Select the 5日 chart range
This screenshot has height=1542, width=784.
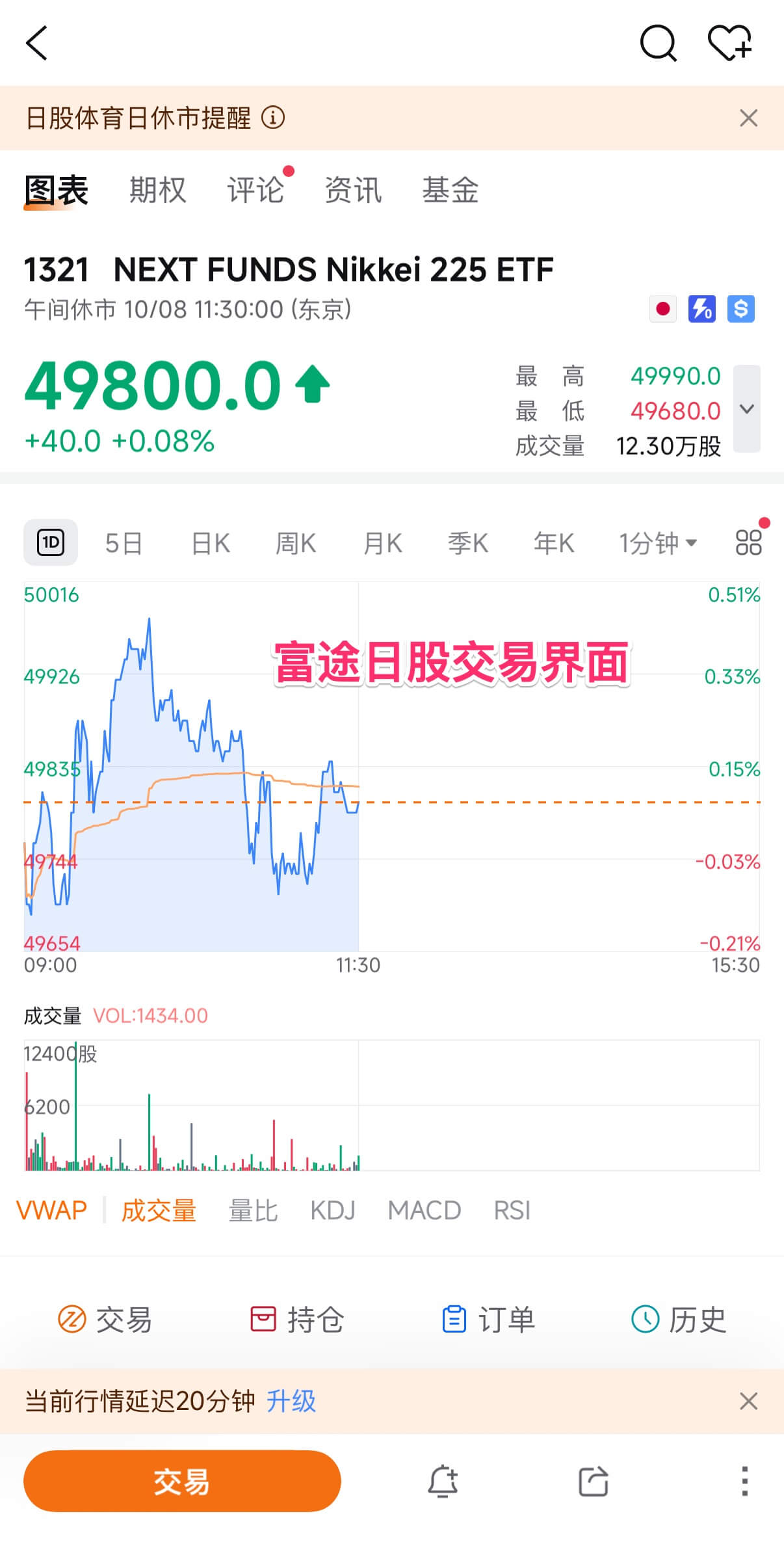pyautogui.click(x=124, y=543)
